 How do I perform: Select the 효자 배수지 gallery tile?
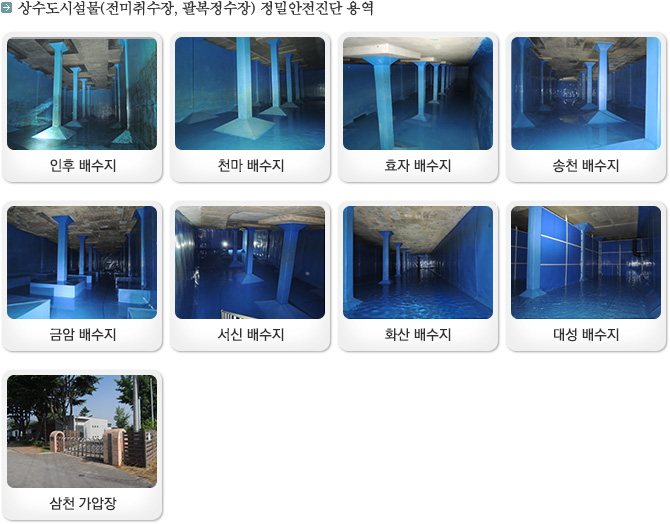418,94
